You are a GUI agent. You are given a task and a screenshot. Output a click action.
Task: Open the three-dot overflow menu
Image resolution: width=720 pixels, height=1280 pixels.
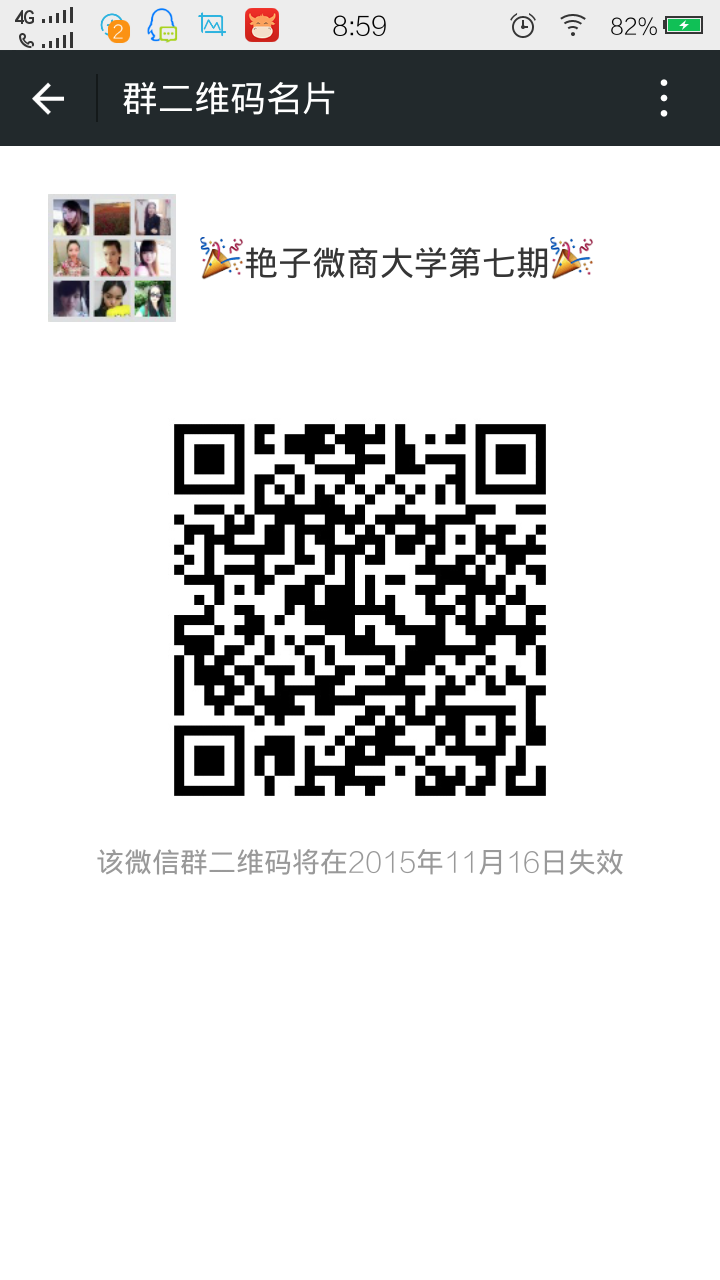click(664, 98)
